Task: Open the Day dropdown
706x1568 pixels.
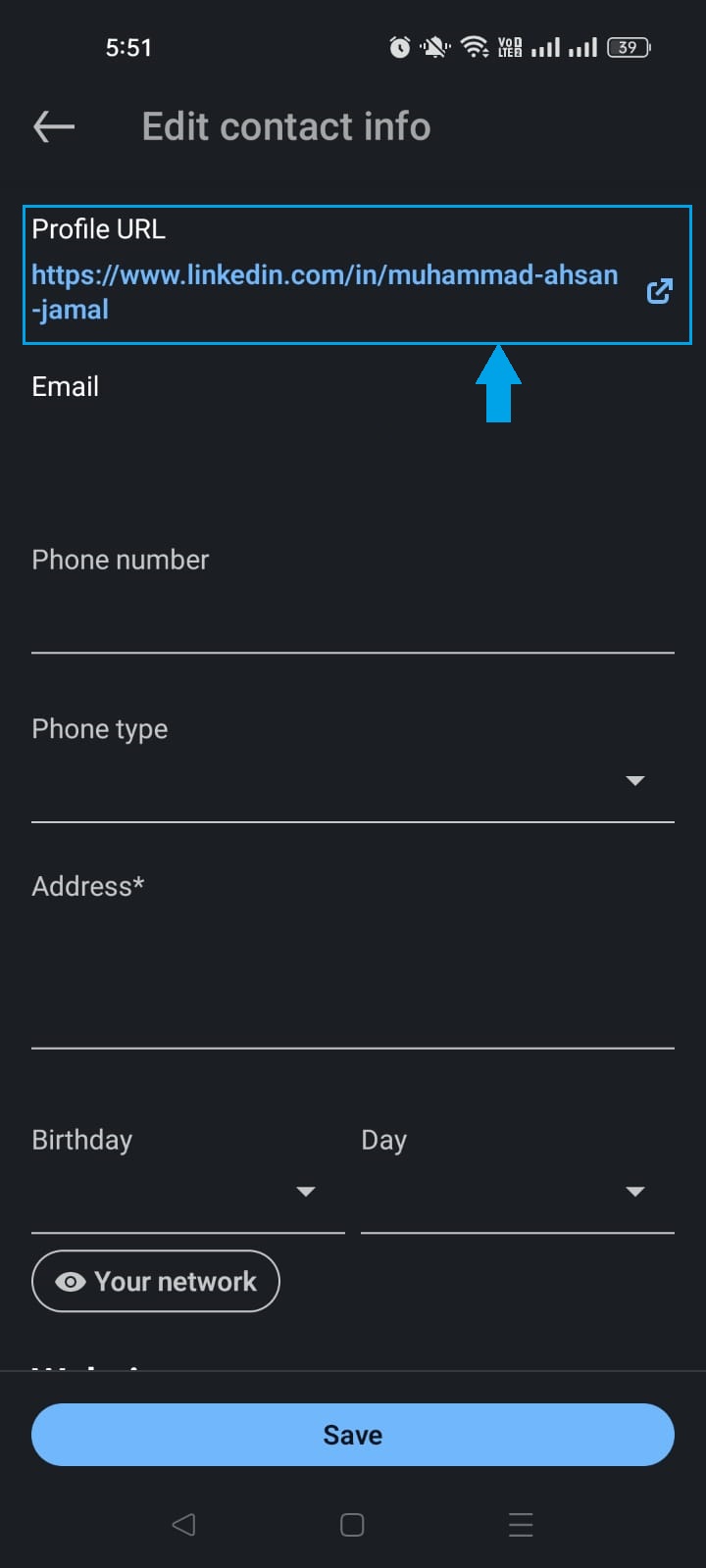Action: pyautogui.click(x=635, y=1192)
